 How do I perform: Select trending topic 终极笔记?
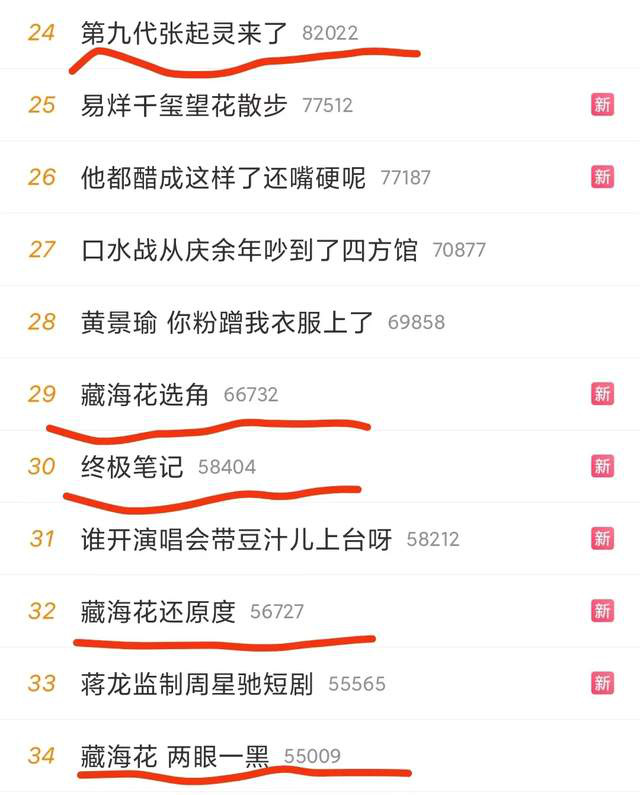pos(132,466)
